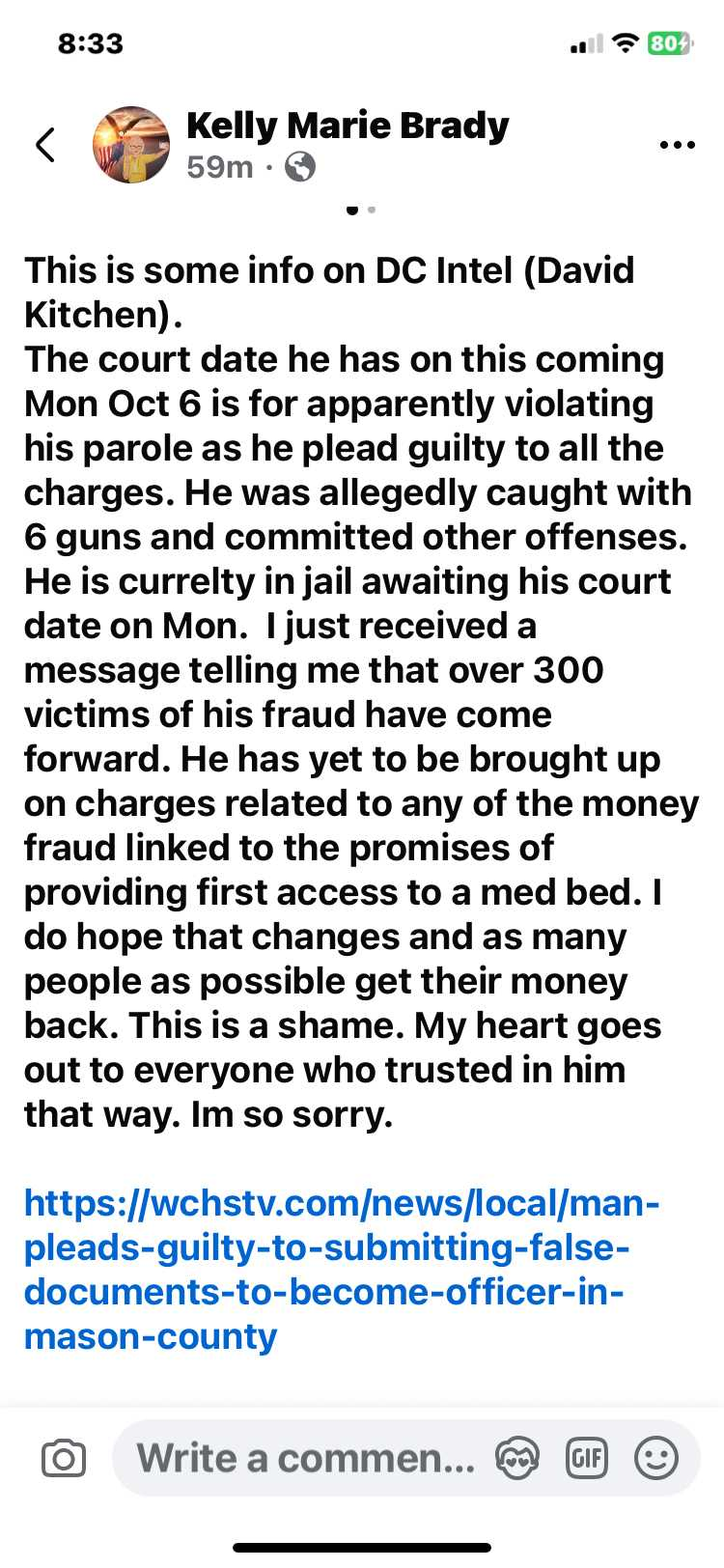This screenshot has height=1568, width=724.
Task: Focus the Write a comment field
Action: (305, 1458)
